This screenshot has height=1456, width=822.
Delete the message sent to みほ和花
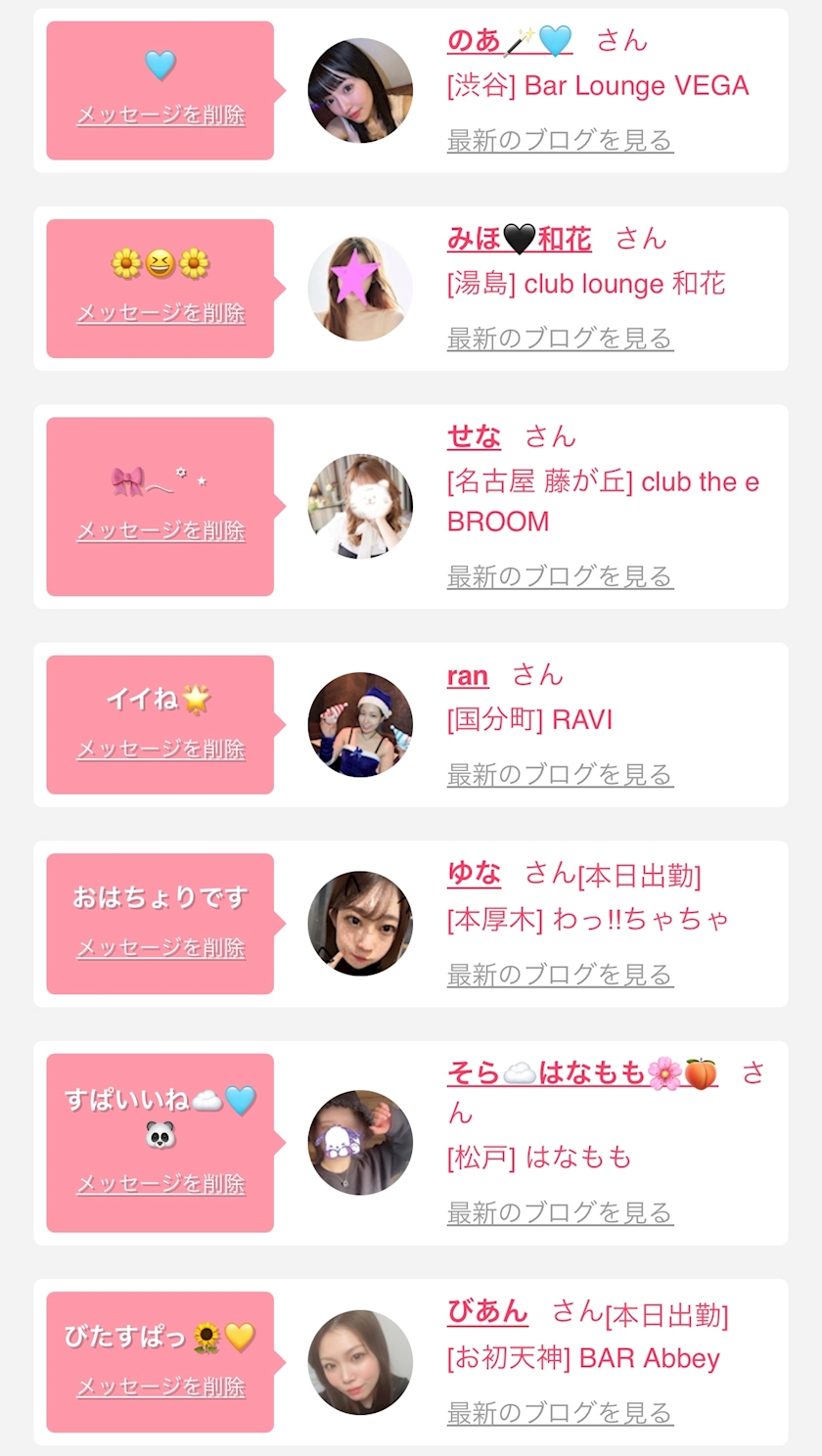[x=160, y=314]
